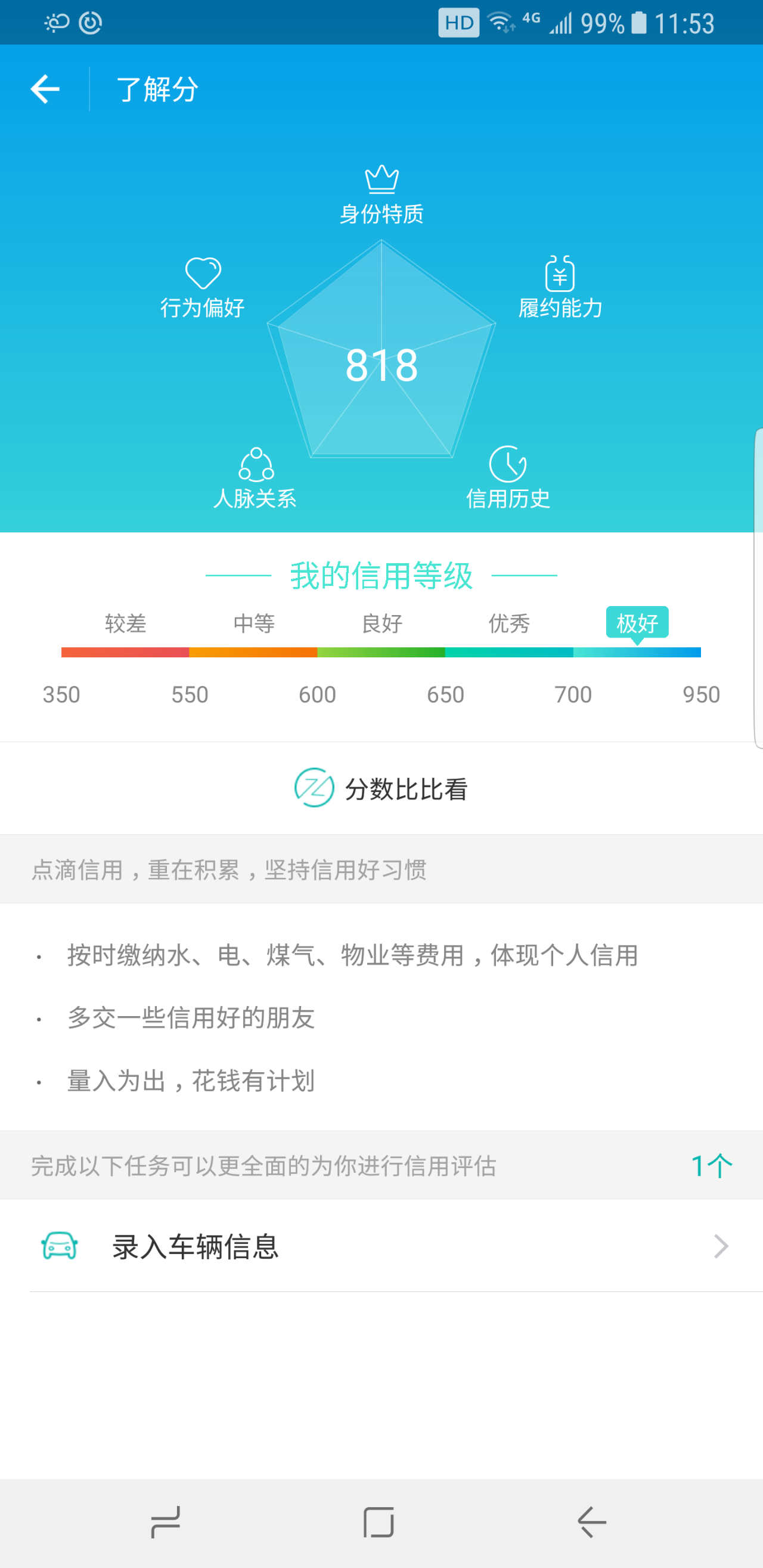763x1568 pixels.
Task: Tap the 行为偏好 dimension icon
Action: point(203,273)
